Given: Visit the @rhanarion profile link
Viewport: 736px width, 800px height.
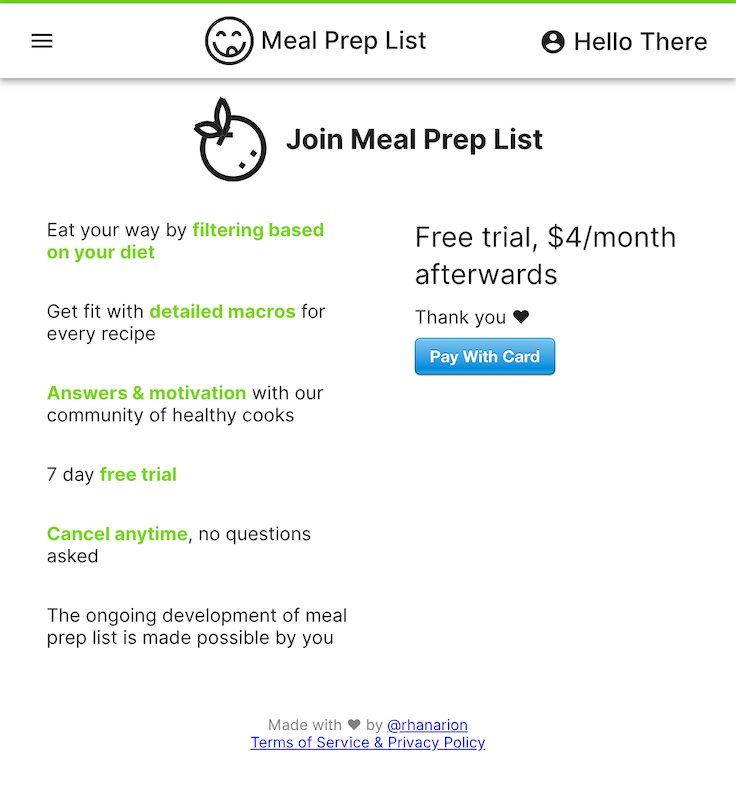Looking at the screenshot, I should tap(427, 725).
